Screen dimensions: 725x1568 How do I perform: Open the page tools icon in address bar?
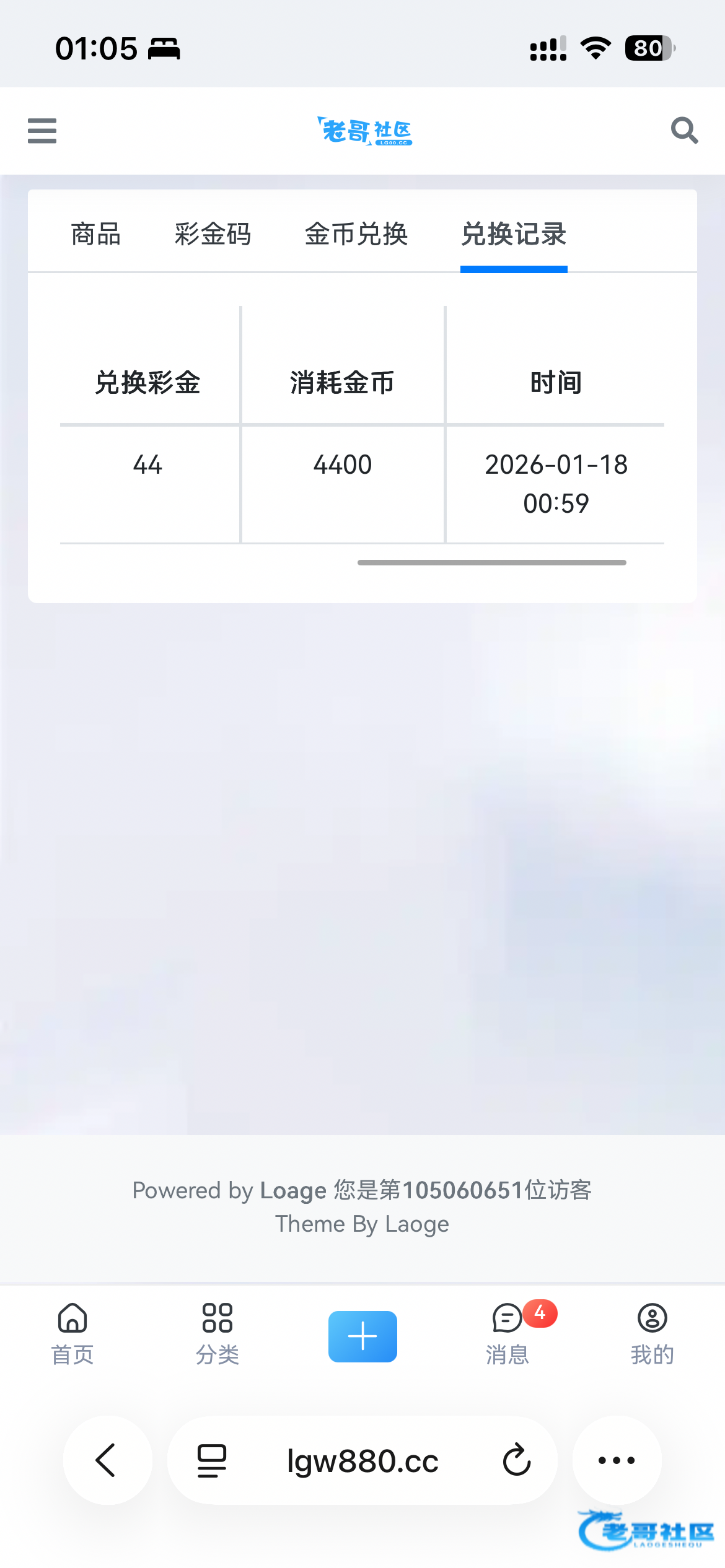212,1460
